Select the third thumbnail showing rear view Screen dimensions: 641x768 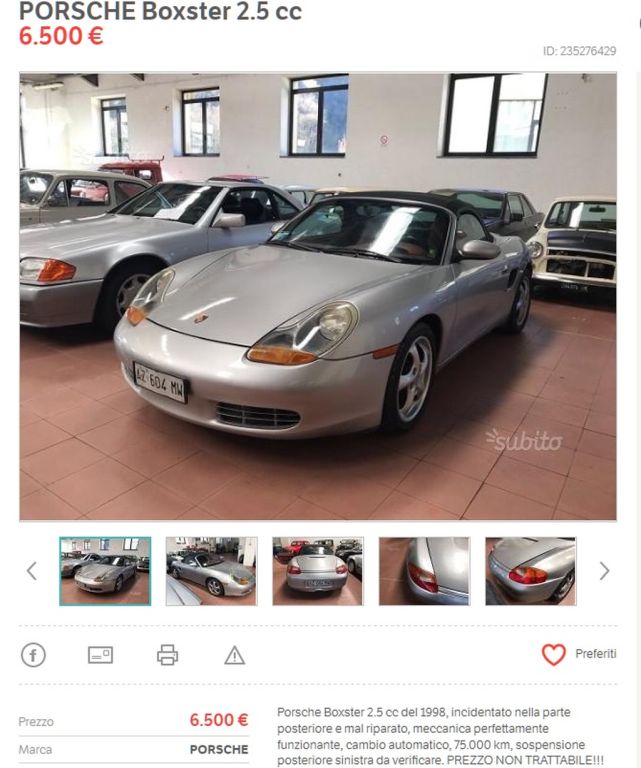(318, 571)
